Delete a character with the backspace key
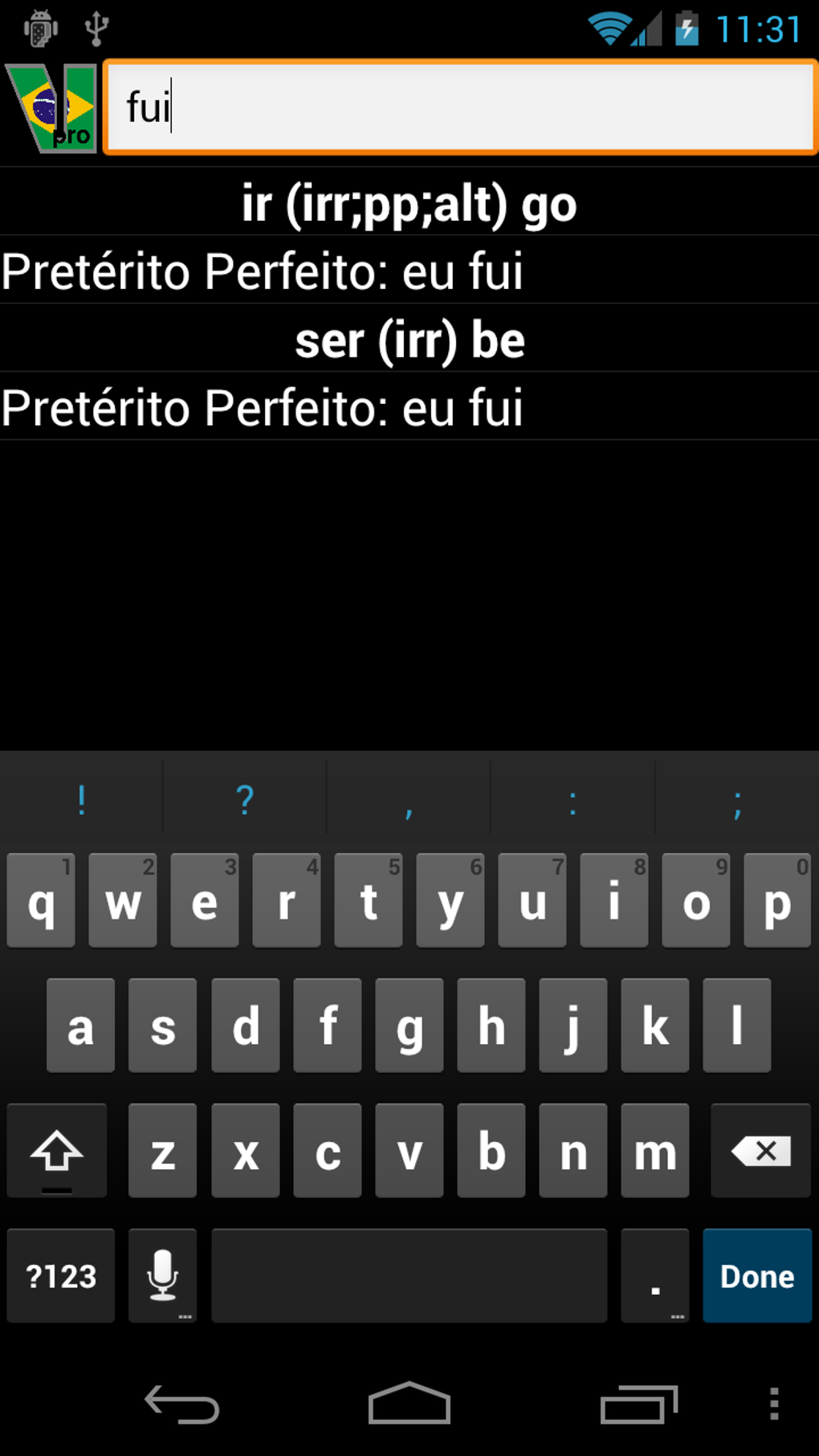The width and height of the screenshot is (819, 1456). point(760,1151)
